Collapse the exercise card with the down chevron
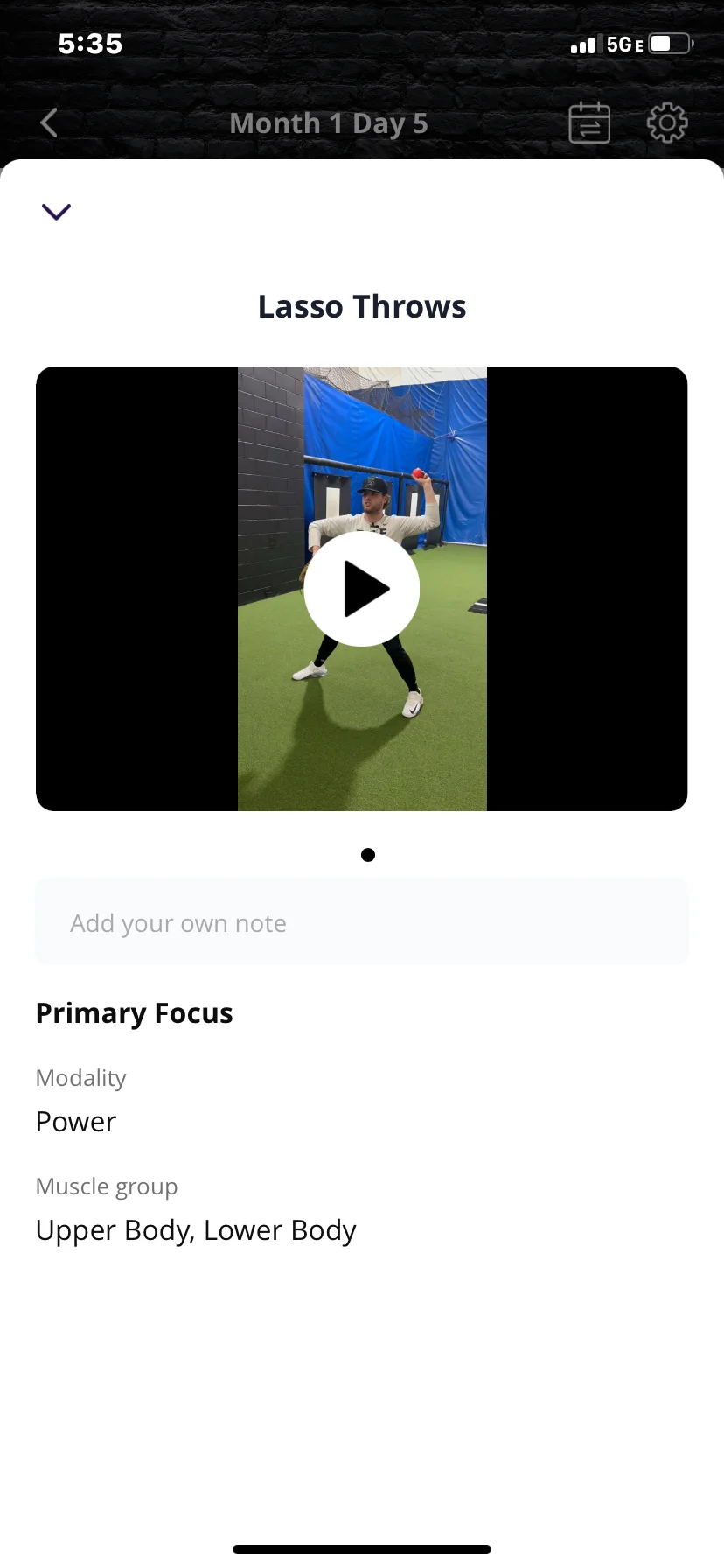This screenshot has height=1568, width=724. (x=55, y=211)
